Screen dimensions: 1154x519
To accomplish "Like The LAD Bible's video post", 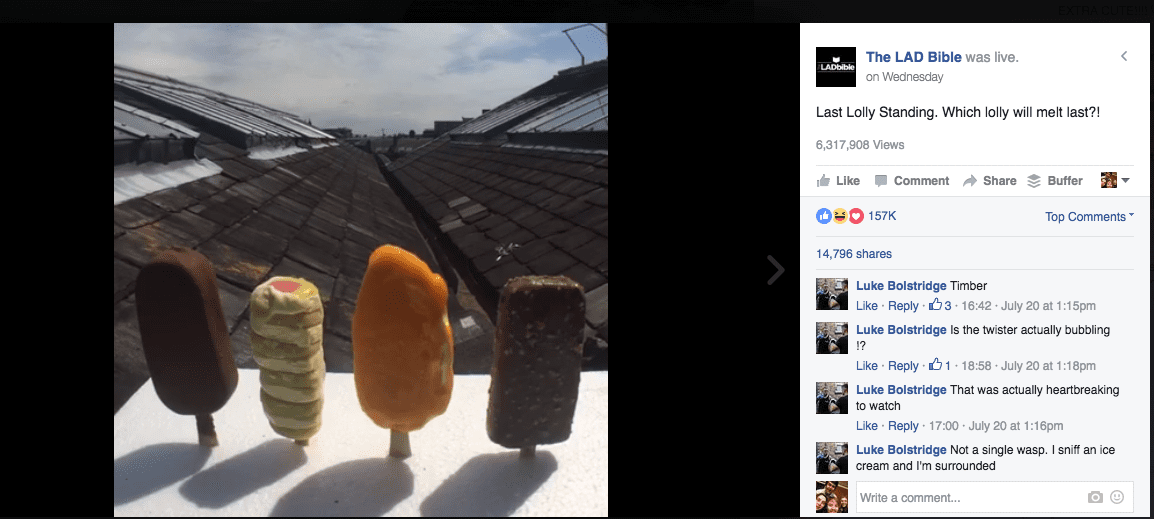I will click(x=838, y=181).
